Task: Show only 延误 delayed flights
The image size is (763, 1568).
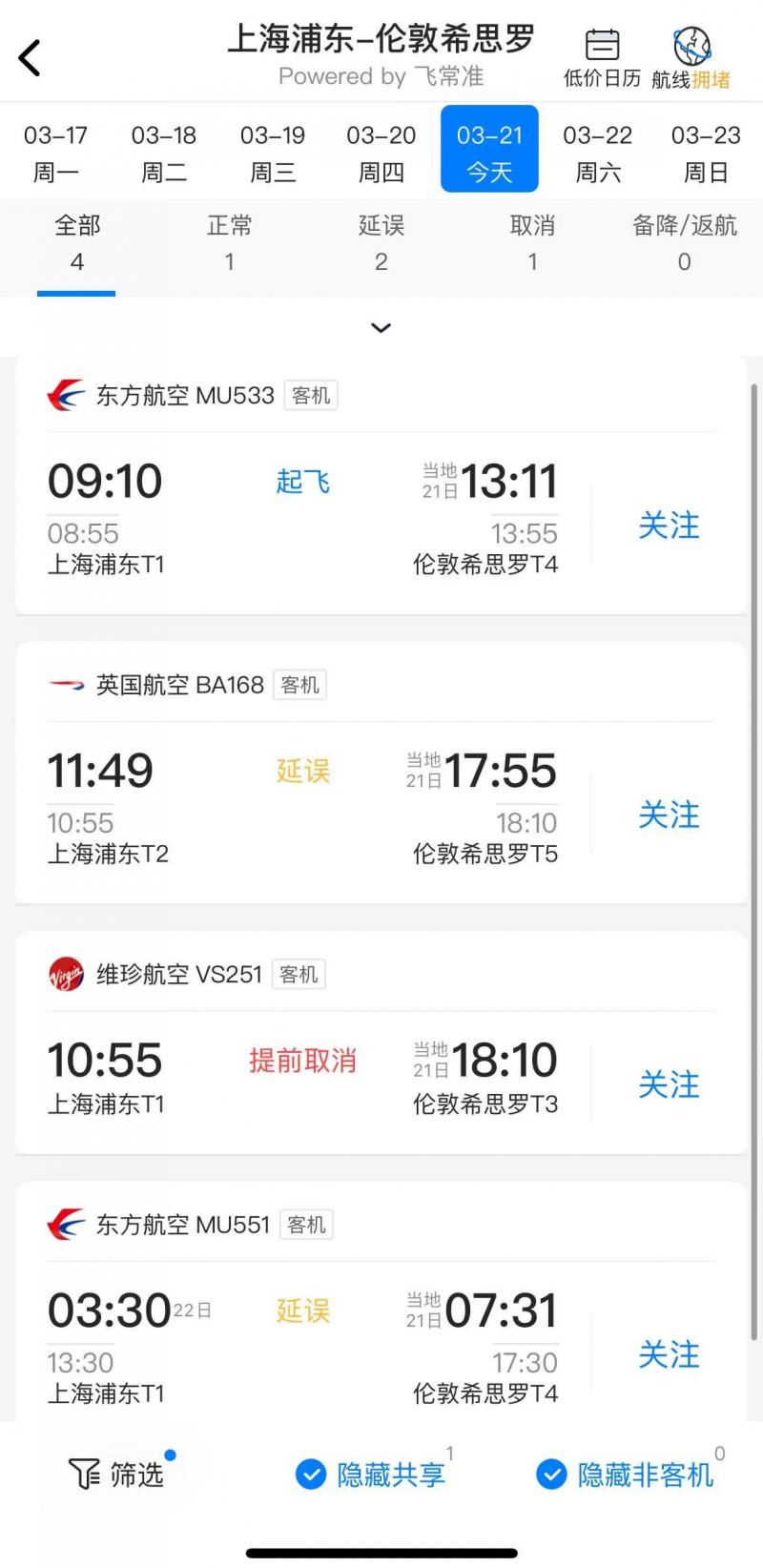Action: [381, 244]
